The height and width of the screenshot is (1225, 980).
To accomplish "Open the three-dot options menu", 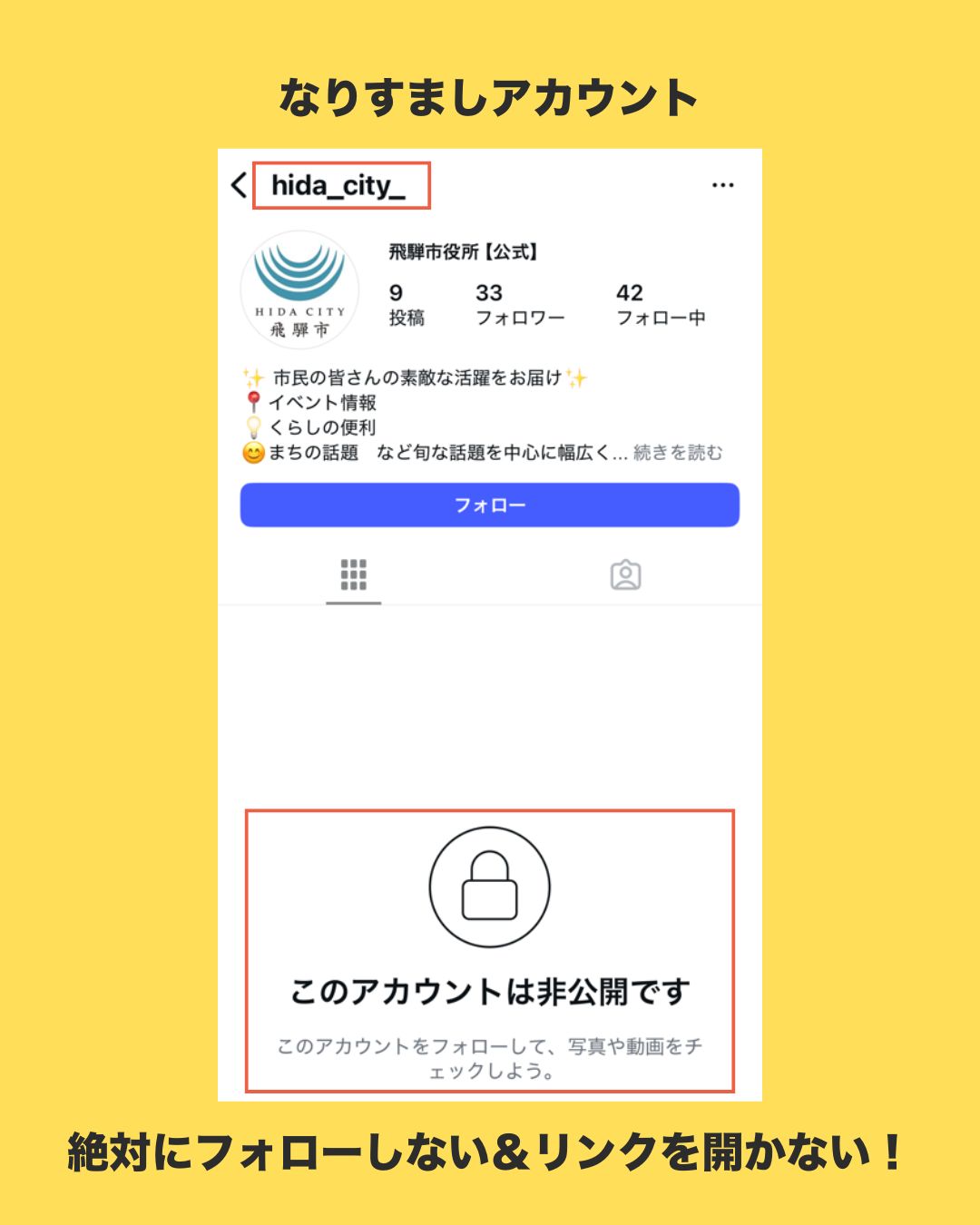I will (x=724, y=184).
